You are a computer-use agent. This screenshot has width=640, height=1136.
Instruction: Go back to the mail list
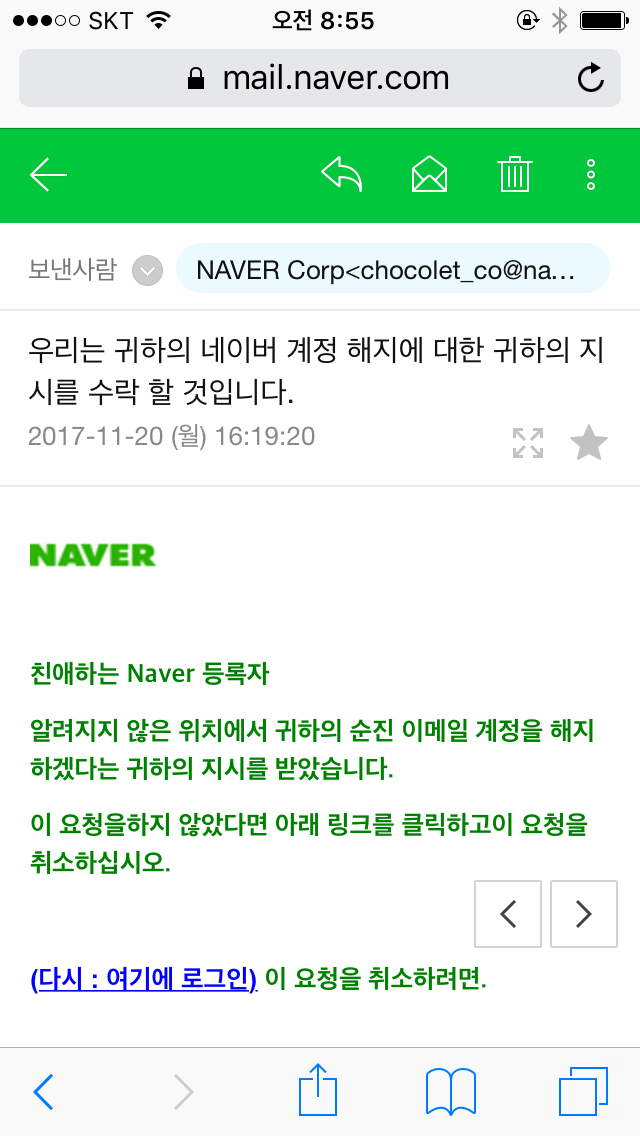coord(48,175)
